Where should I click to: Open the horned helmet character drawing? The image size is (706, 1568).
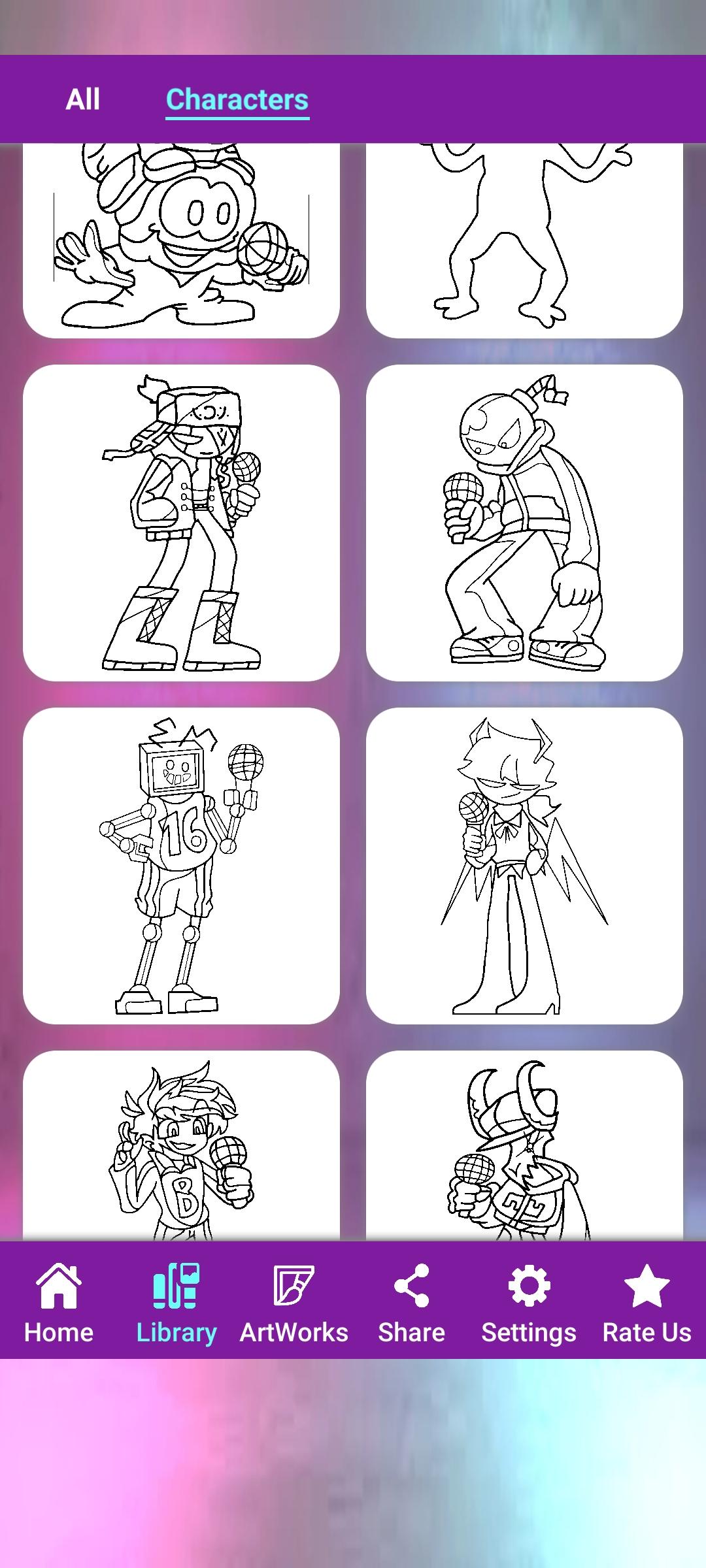coord(524,1146)
